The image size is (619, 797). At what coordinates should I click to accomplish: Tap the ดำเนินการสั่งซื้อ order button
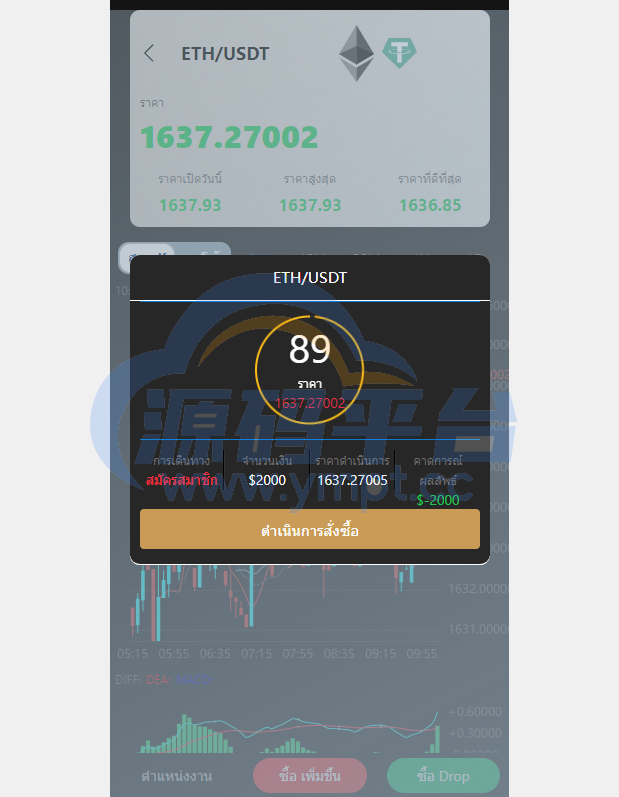(309, 529)
